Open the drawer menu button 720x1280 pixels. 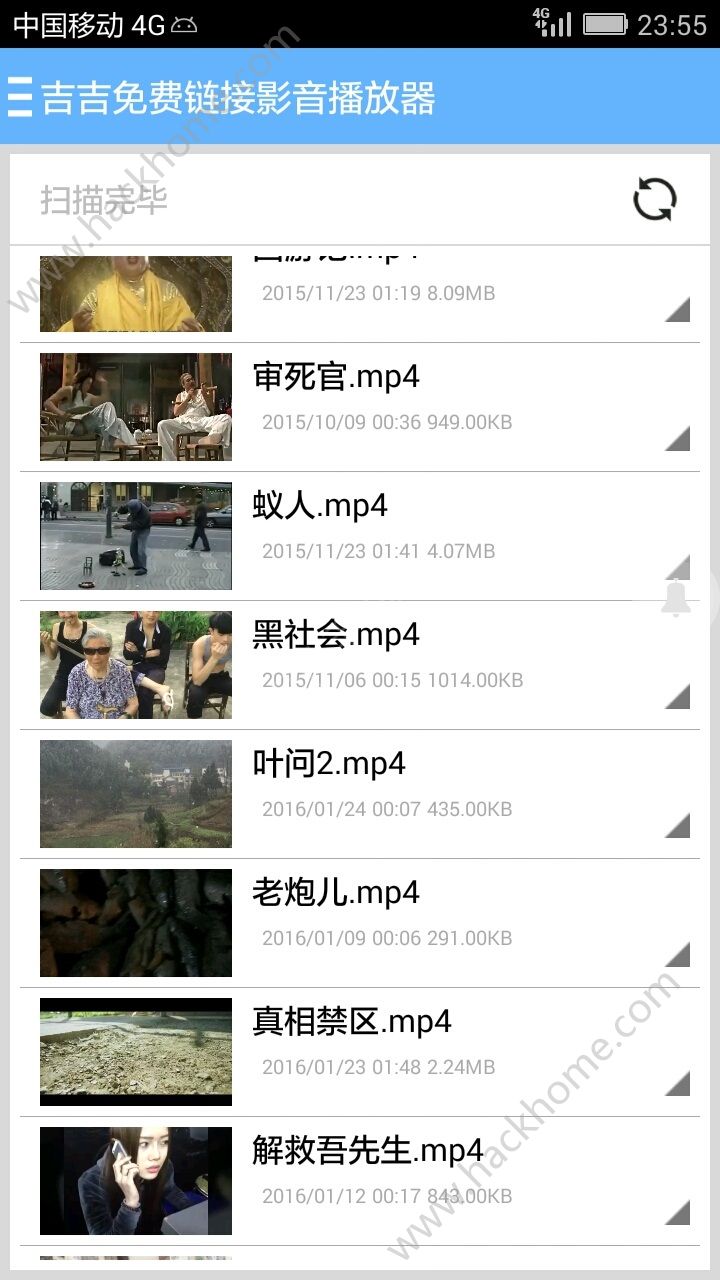(x=20, y=97)
